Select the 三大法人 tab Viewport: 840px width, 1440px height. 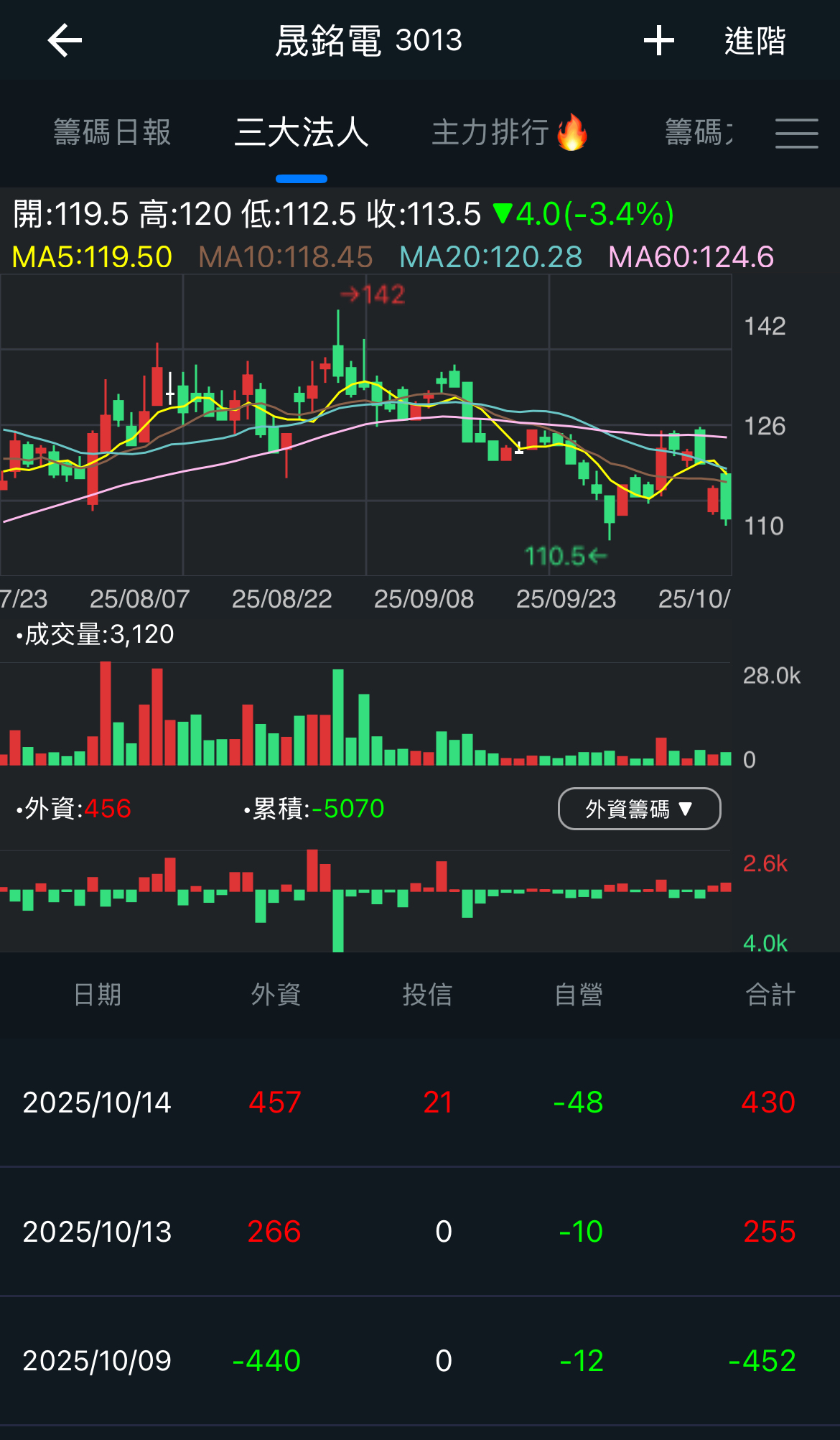(302, 133)
